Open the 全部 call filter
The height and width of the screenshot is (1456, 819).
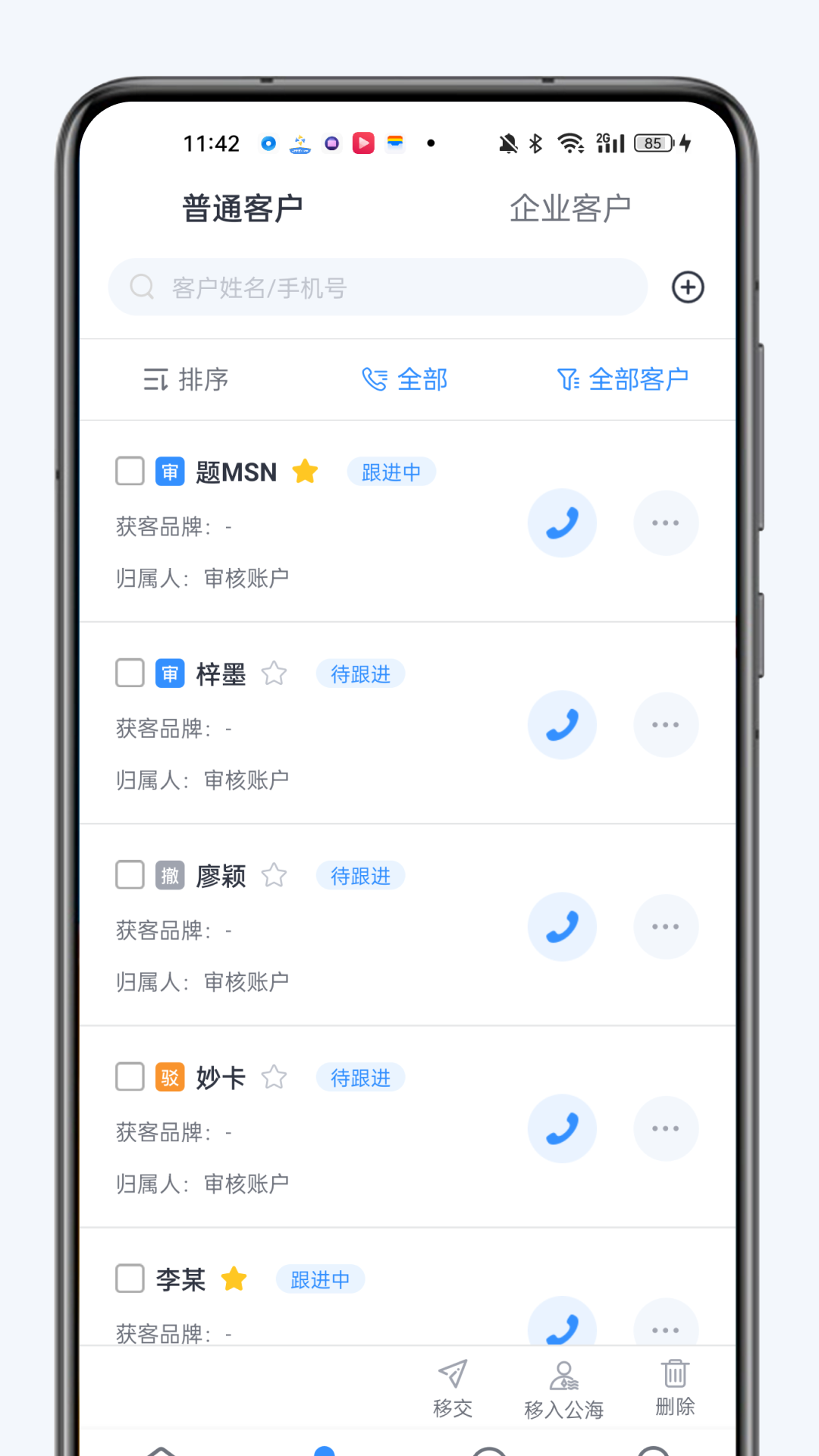pos(405,379)
